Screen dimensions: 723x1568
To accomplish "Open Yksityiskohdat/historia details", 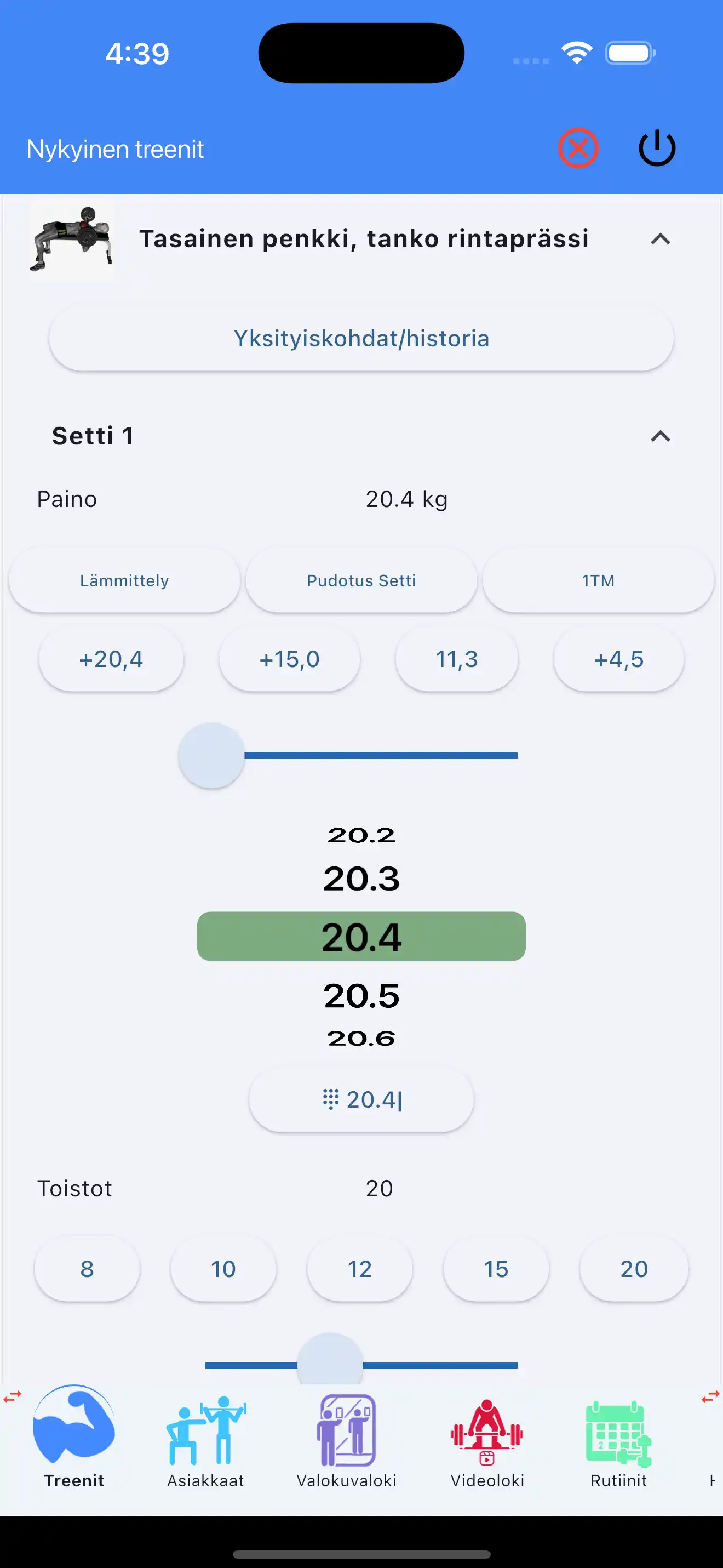I will click(x=360, y=338).
